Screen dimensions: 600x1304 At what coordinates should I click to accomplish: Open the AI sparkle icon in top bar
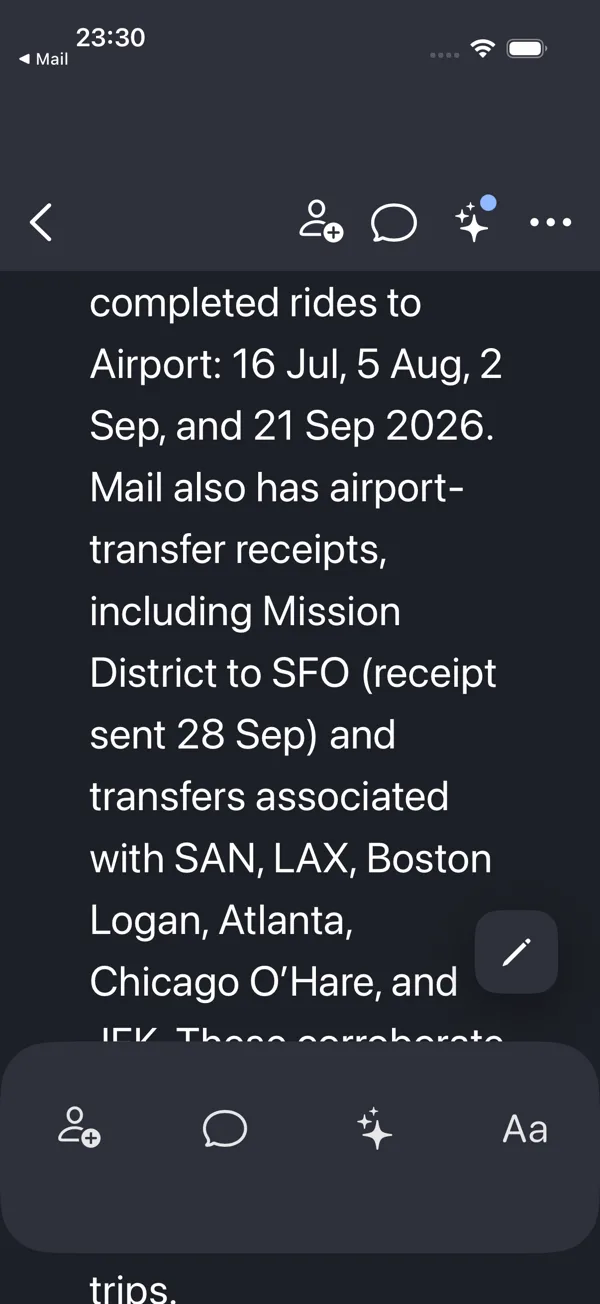pos(474,220)
